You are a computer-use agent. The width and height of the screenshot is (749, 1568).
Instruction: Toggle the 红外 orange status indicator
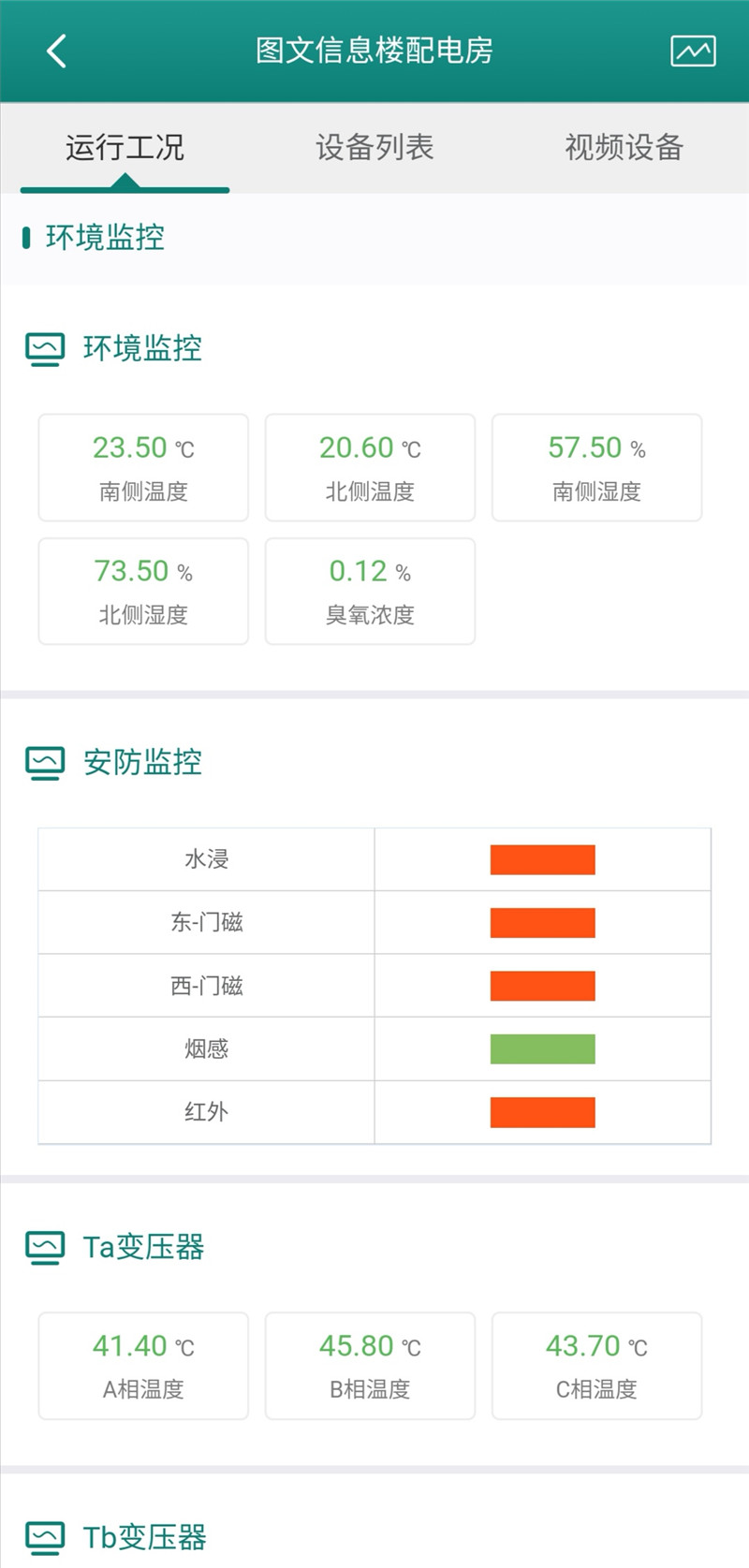(543, 1112)
